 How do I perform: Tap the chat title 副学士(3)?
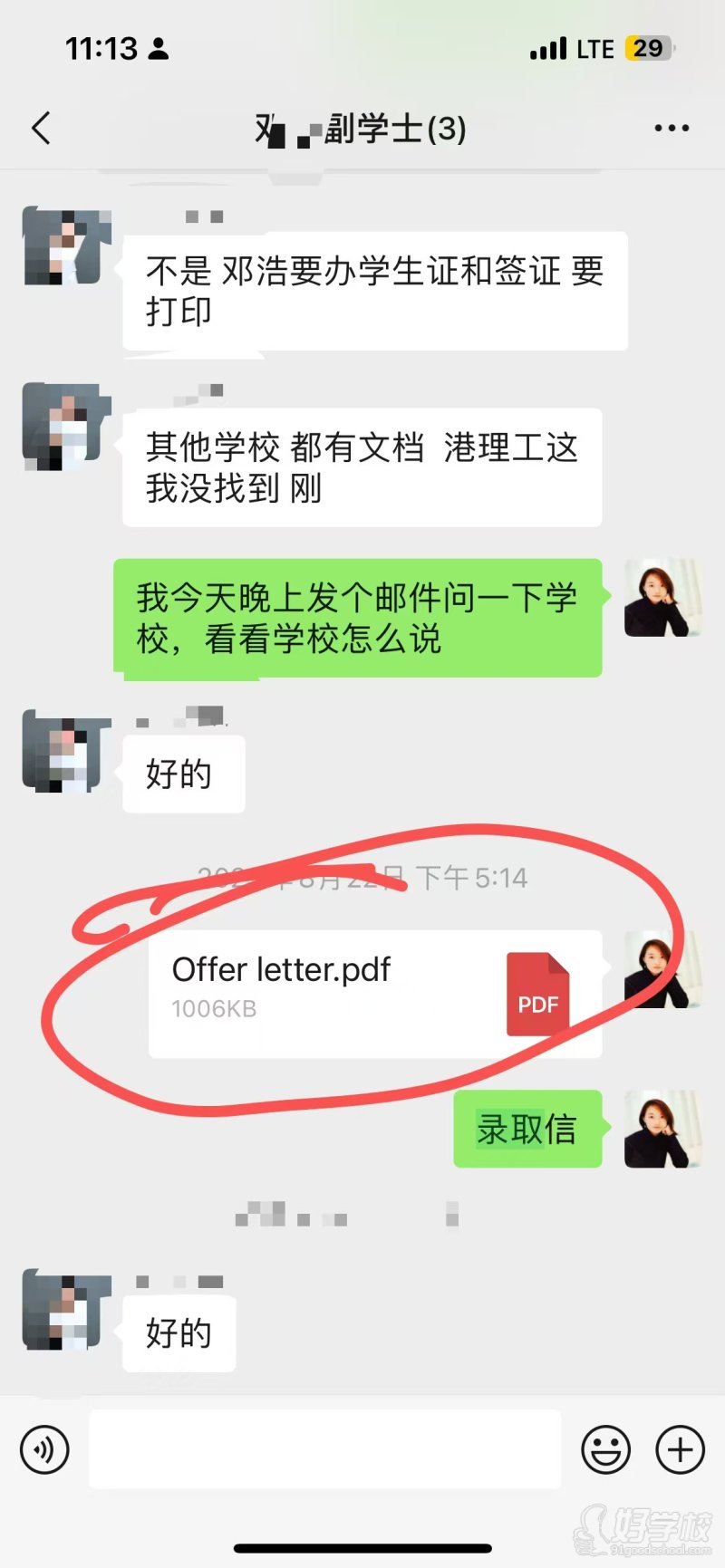point(362,129)
